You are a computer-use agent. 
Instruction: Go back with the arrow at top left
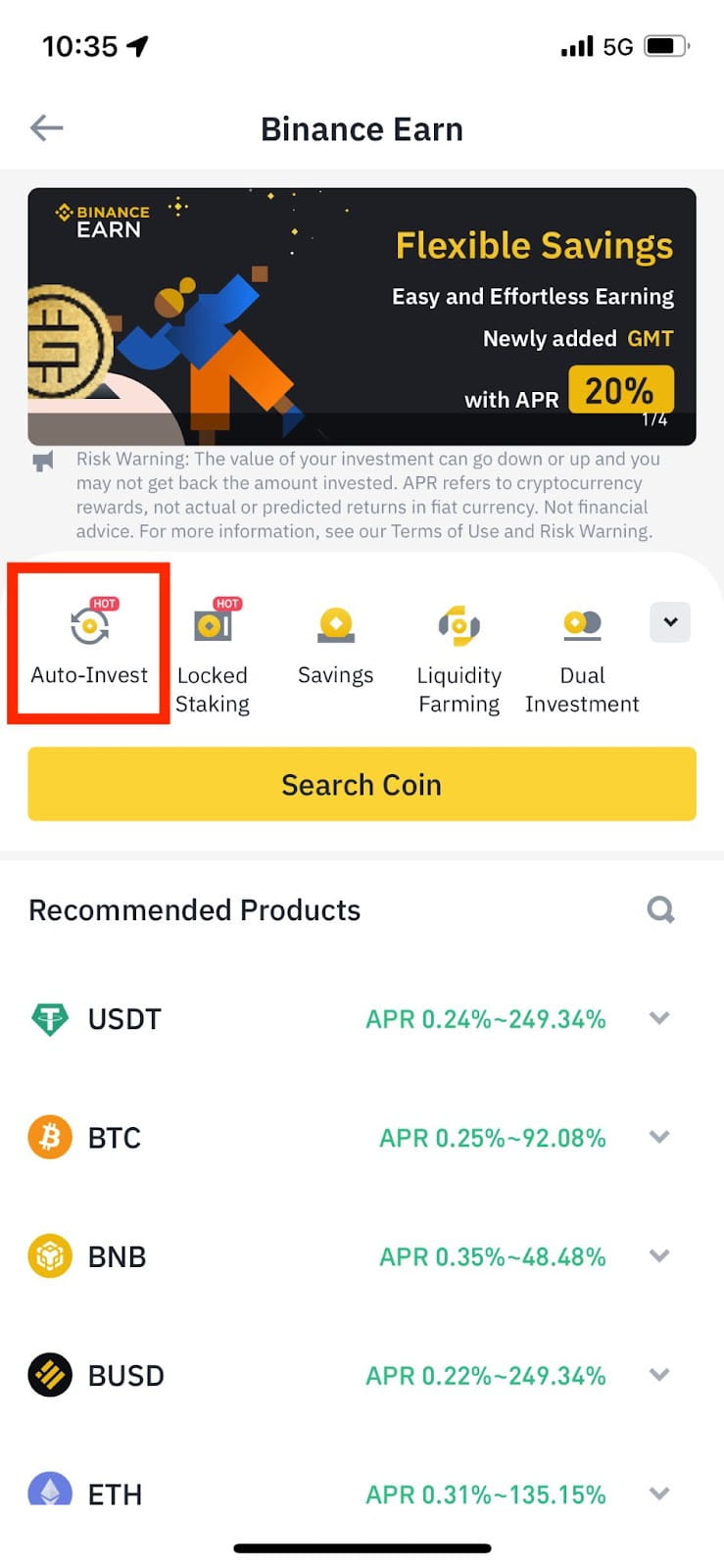[x=45, y=127]
